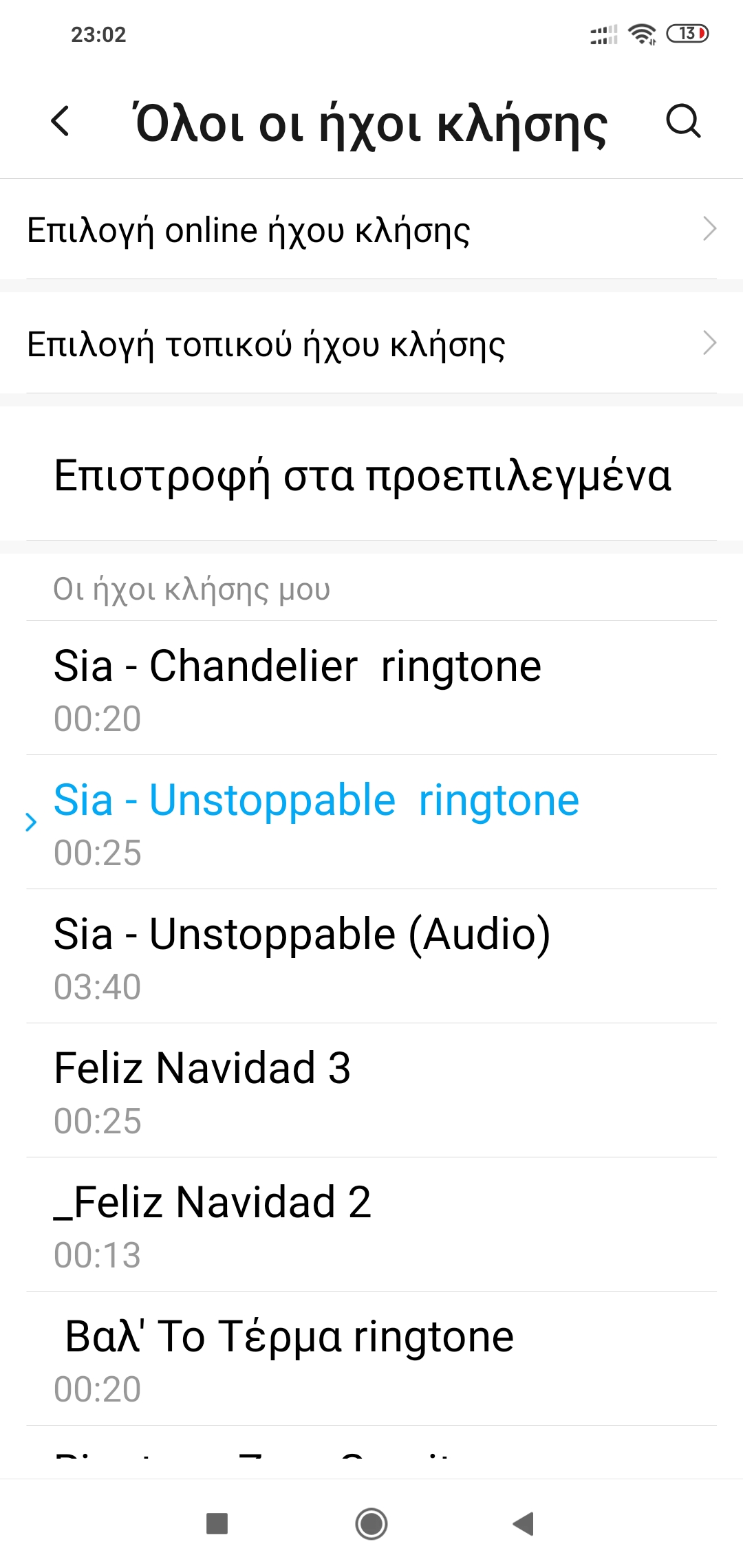Open the ringtone search icon

(x=682, y=122)
